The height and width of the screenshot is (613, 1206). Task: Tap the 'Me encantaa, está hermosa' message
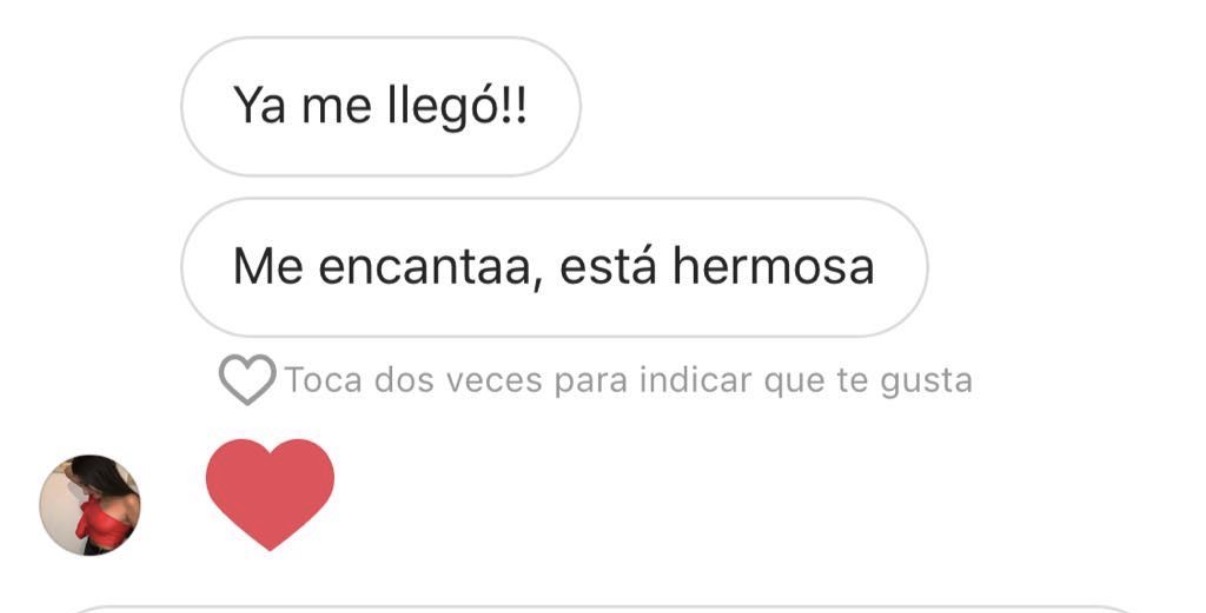554,267
